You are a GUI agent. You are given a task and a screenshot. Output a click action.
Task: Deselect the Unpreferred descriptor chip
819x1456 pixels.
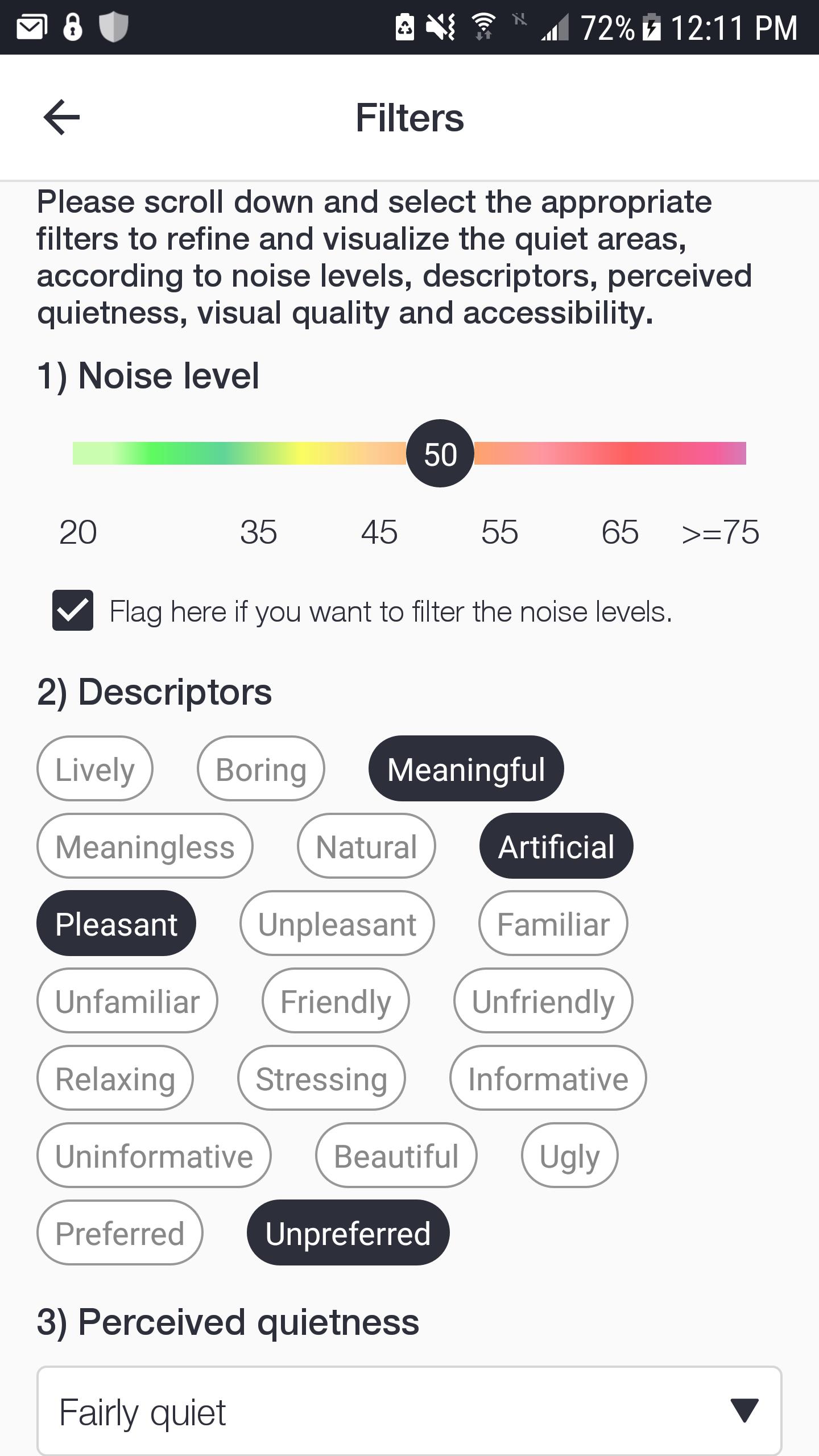coord(348,1232)
